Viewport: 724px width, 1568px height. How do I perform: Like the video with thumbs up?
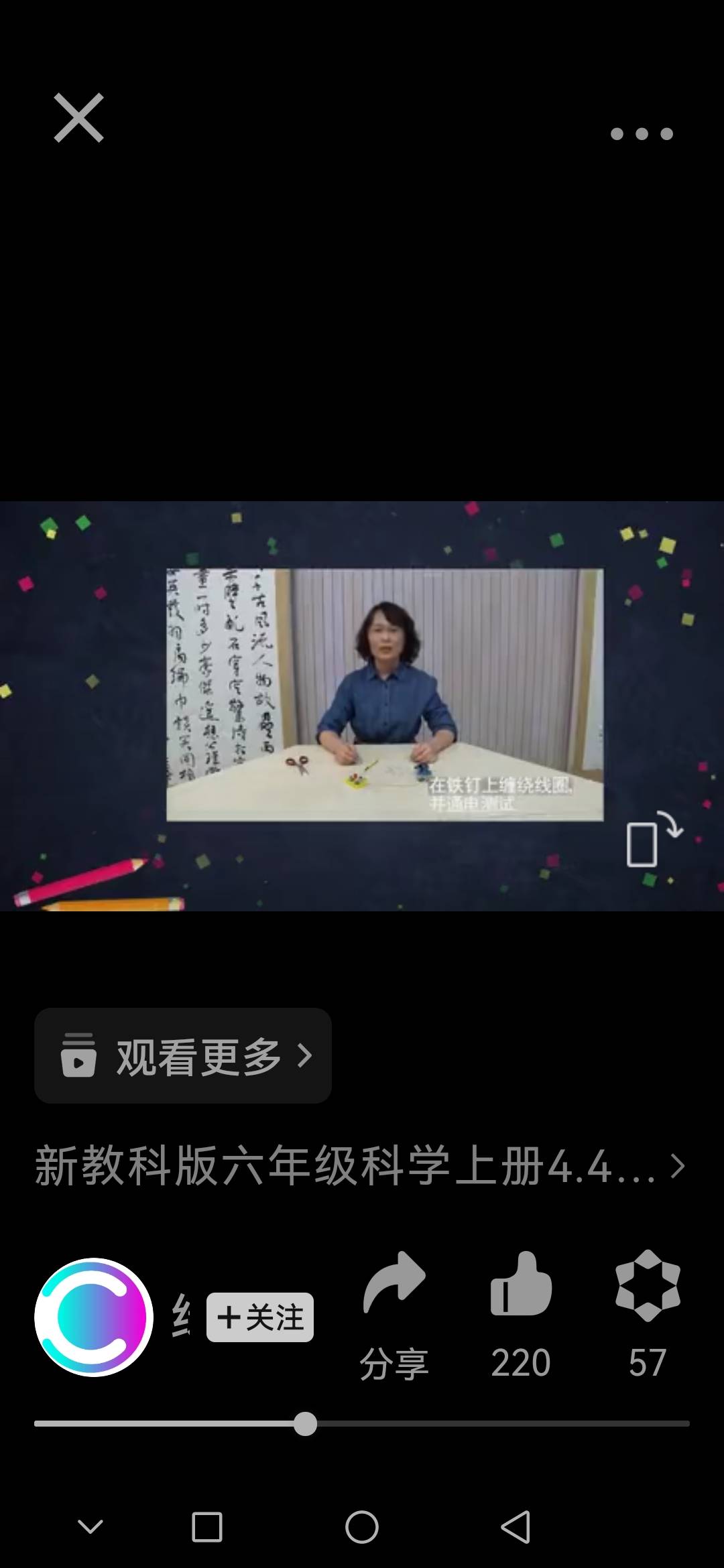point(520,1313)
